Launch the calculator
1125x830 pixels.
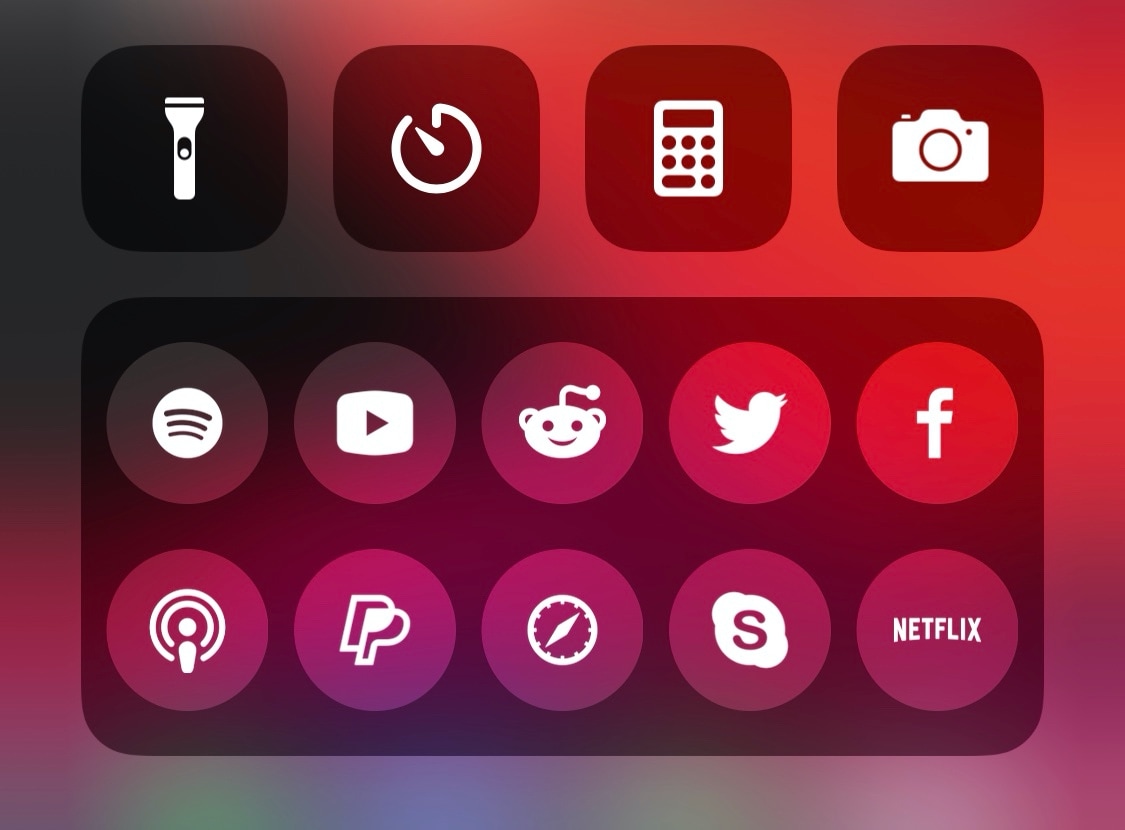[688, 148]
